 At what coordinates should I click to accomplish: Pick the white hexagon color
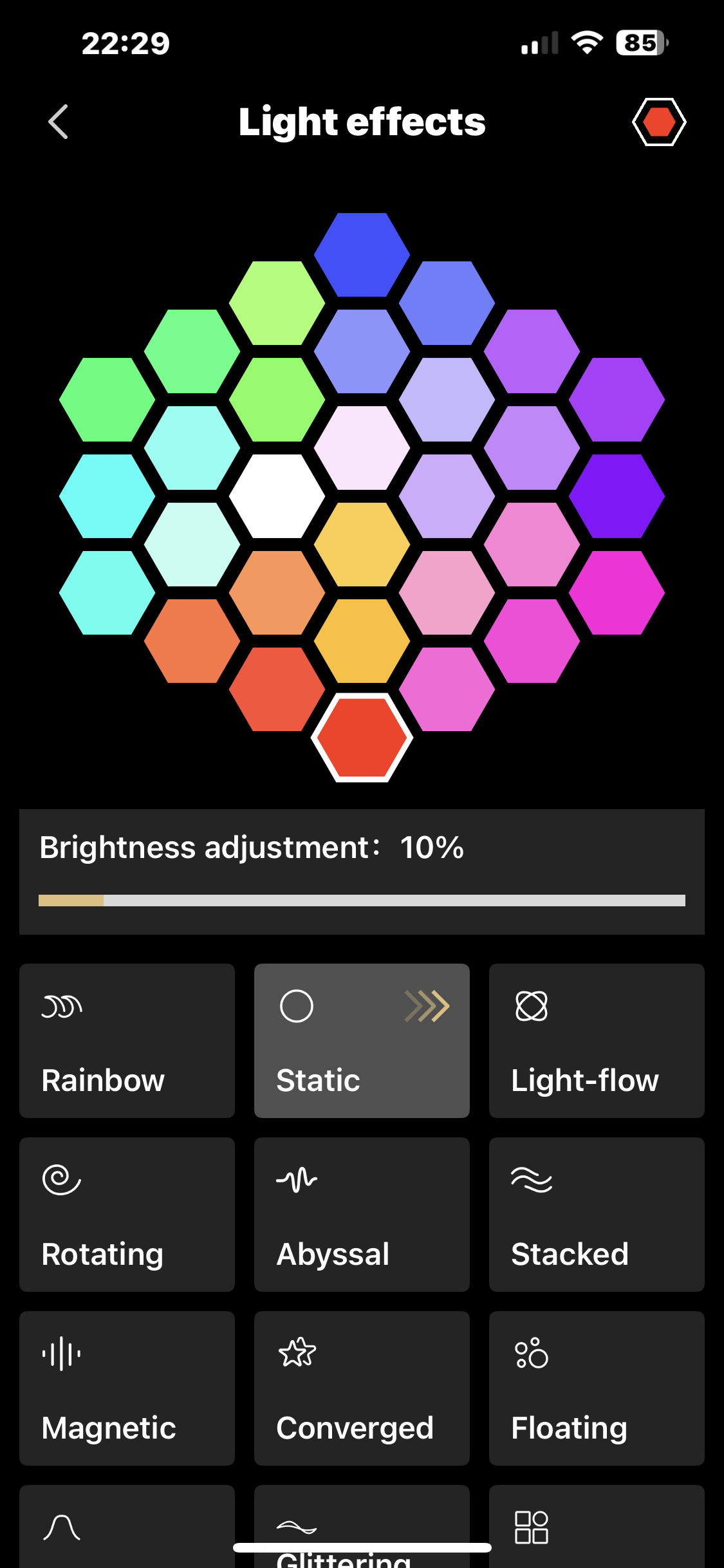(277, 496)
